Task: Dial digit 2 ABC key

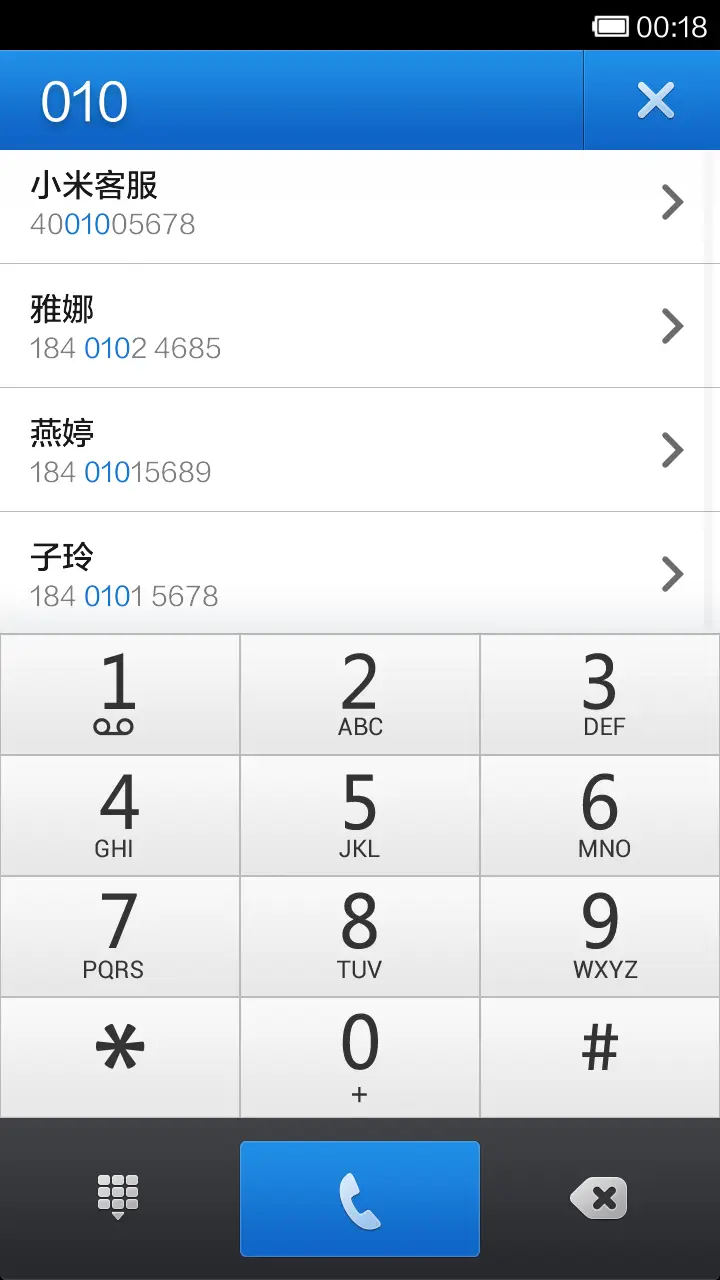Action: (360, 694)
